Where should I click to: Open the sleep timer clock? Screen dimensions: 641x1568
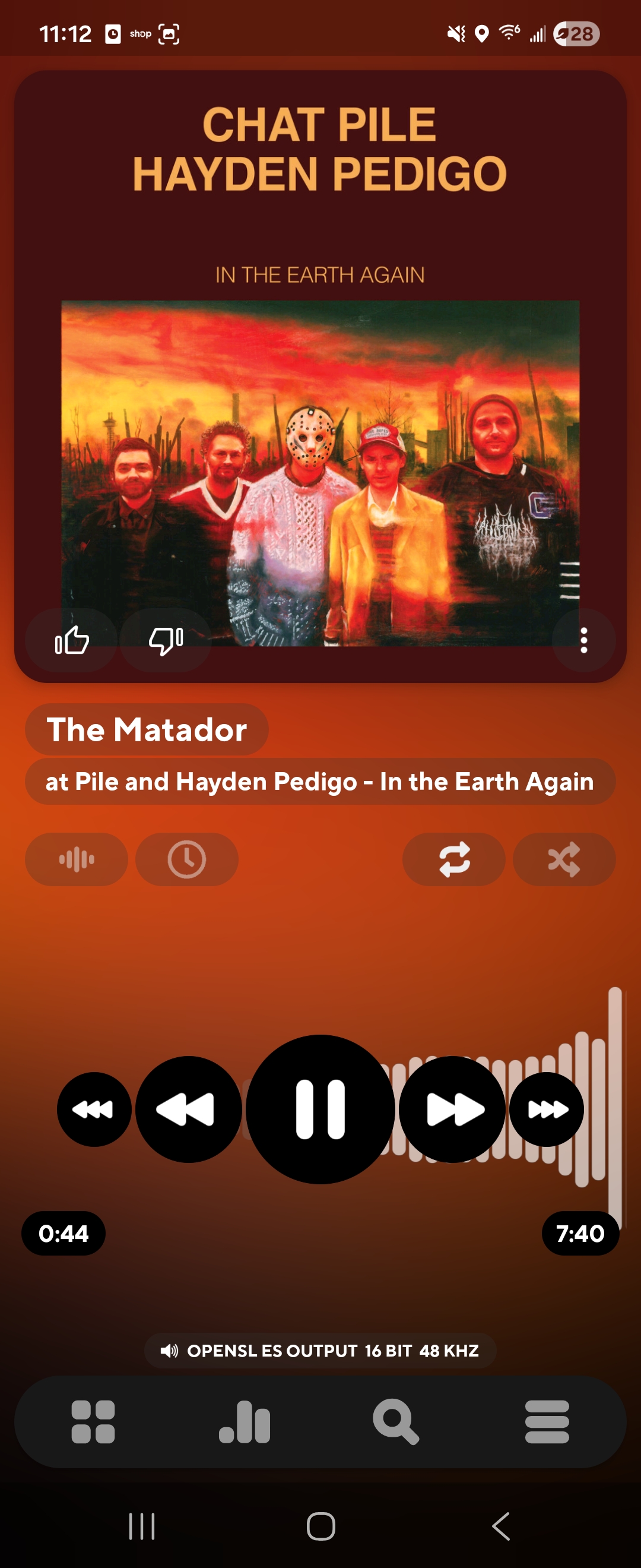coord(187,859)
